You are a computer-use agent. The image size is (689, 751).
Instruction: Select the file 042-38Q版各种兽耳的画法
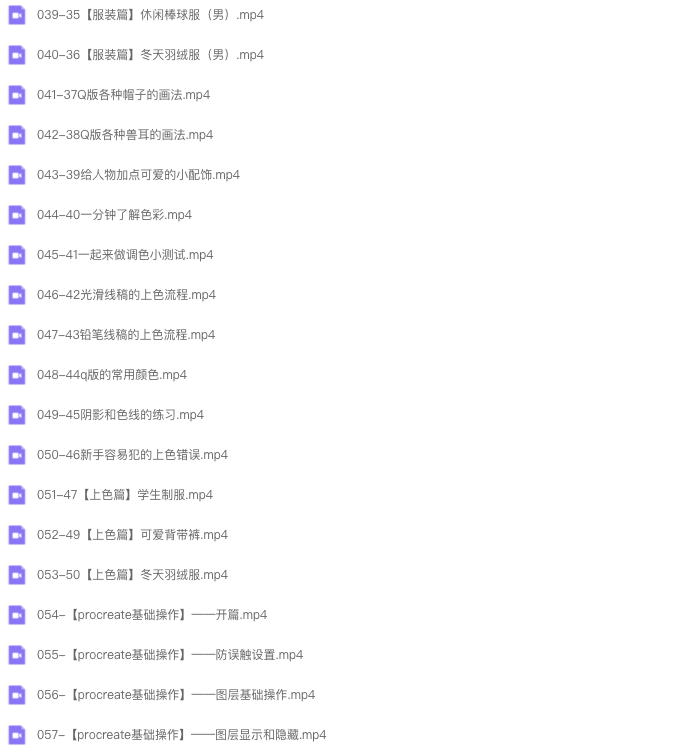tap(125, 135)
